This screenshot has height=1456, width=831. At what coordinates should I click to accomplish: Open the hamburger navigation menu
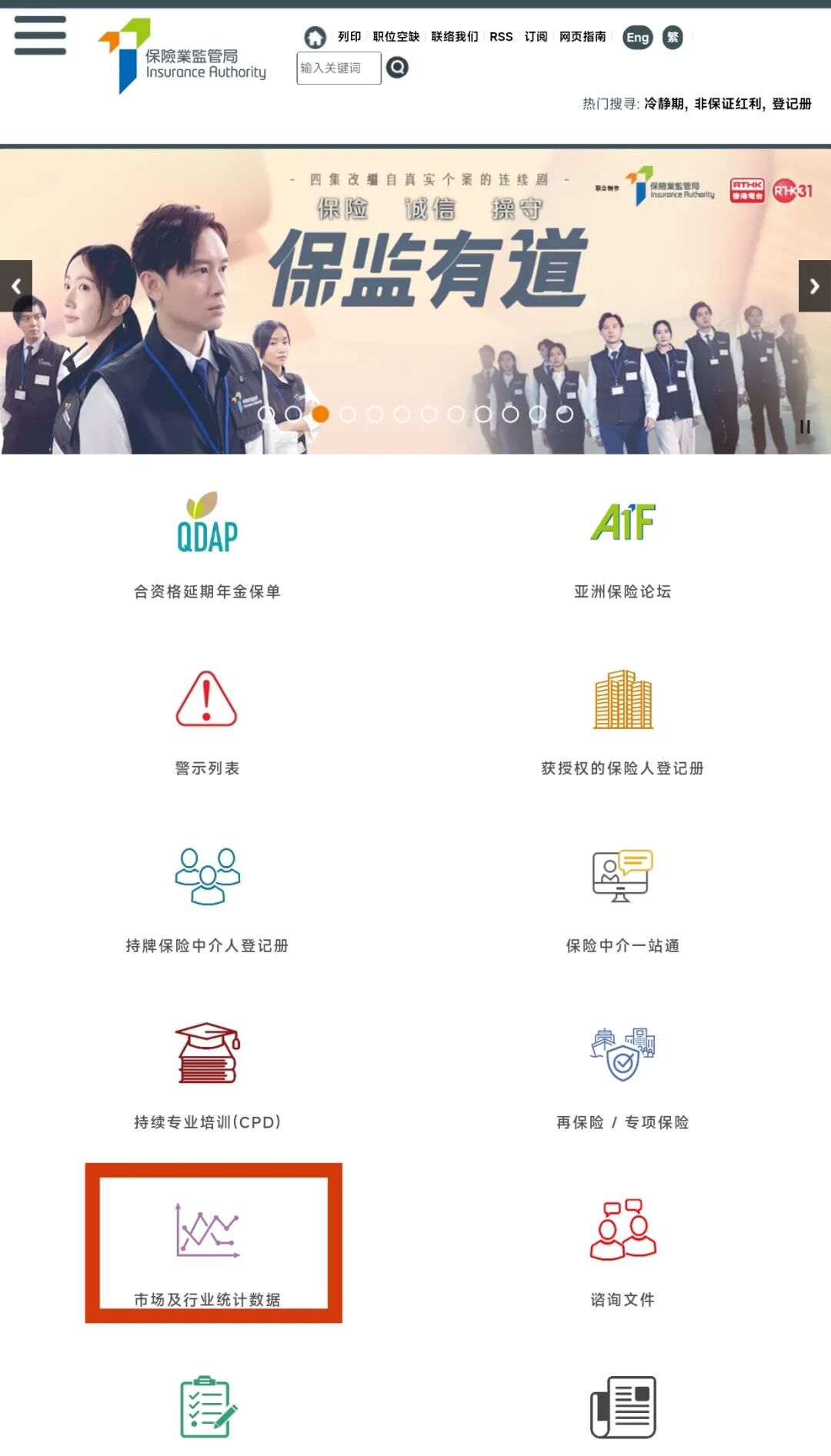[x=40, y=35]
